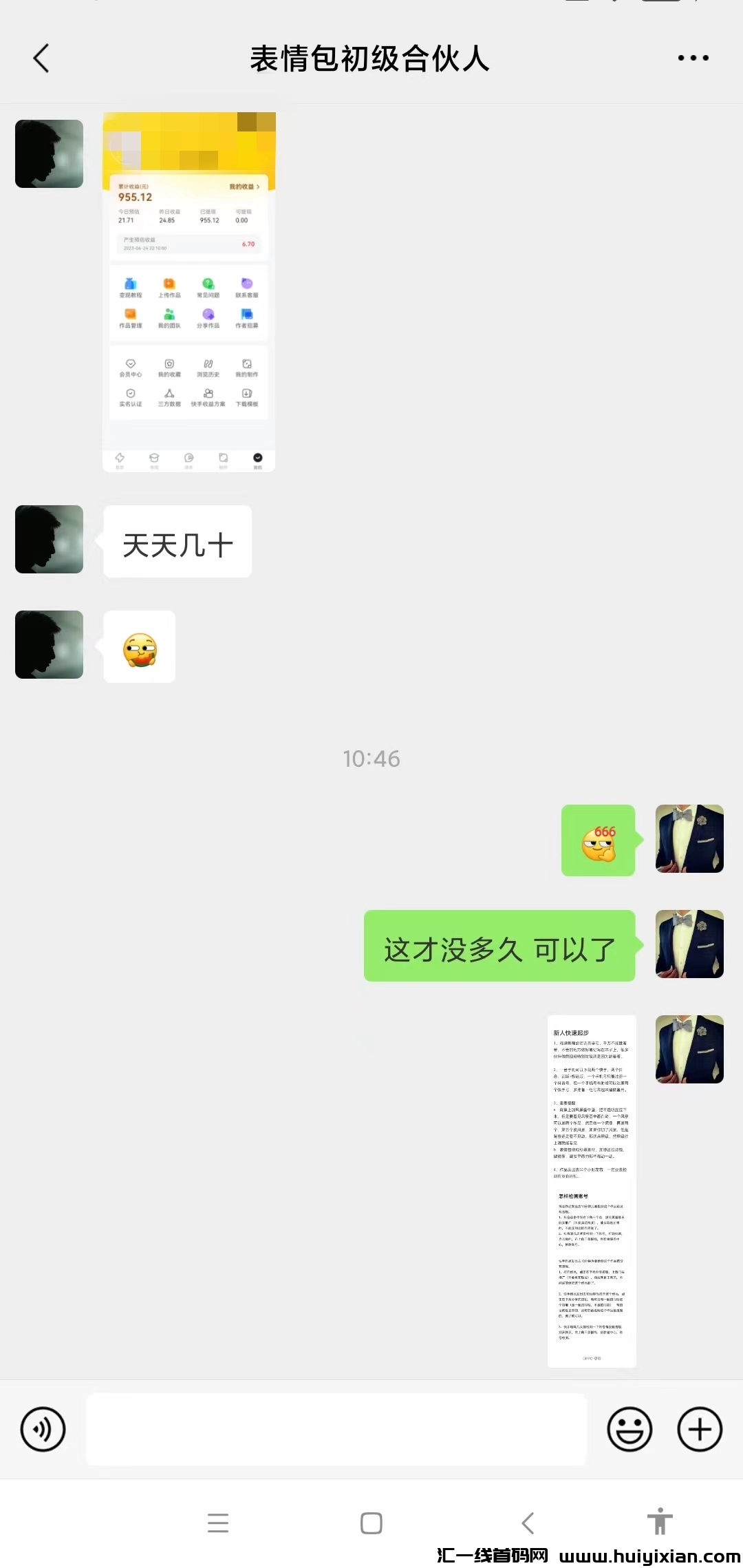Screen dimensions: 743x1568
Task: Select the 我的团队 team icon
Action: point(169,315)
